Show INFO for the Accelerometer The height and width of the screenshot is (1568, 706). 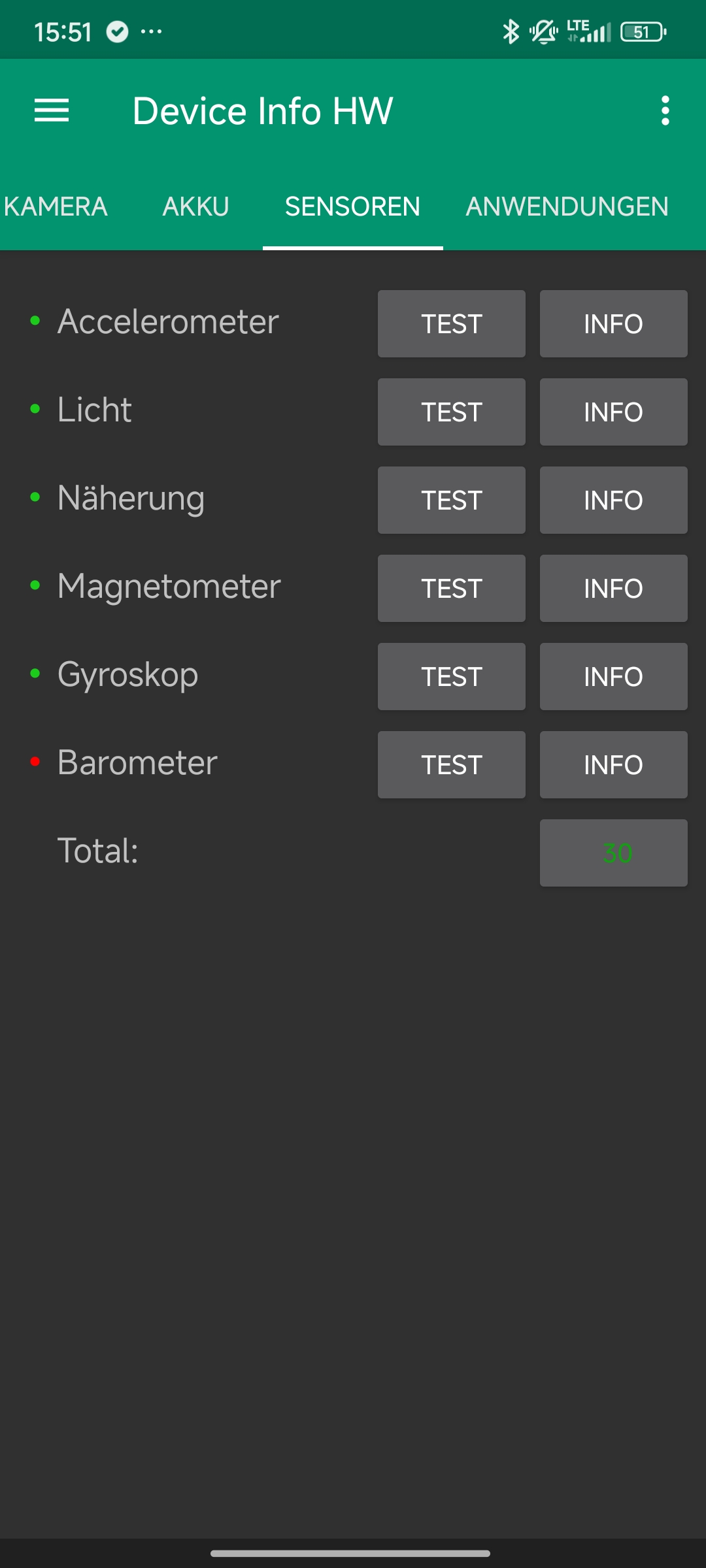[614, 324]
